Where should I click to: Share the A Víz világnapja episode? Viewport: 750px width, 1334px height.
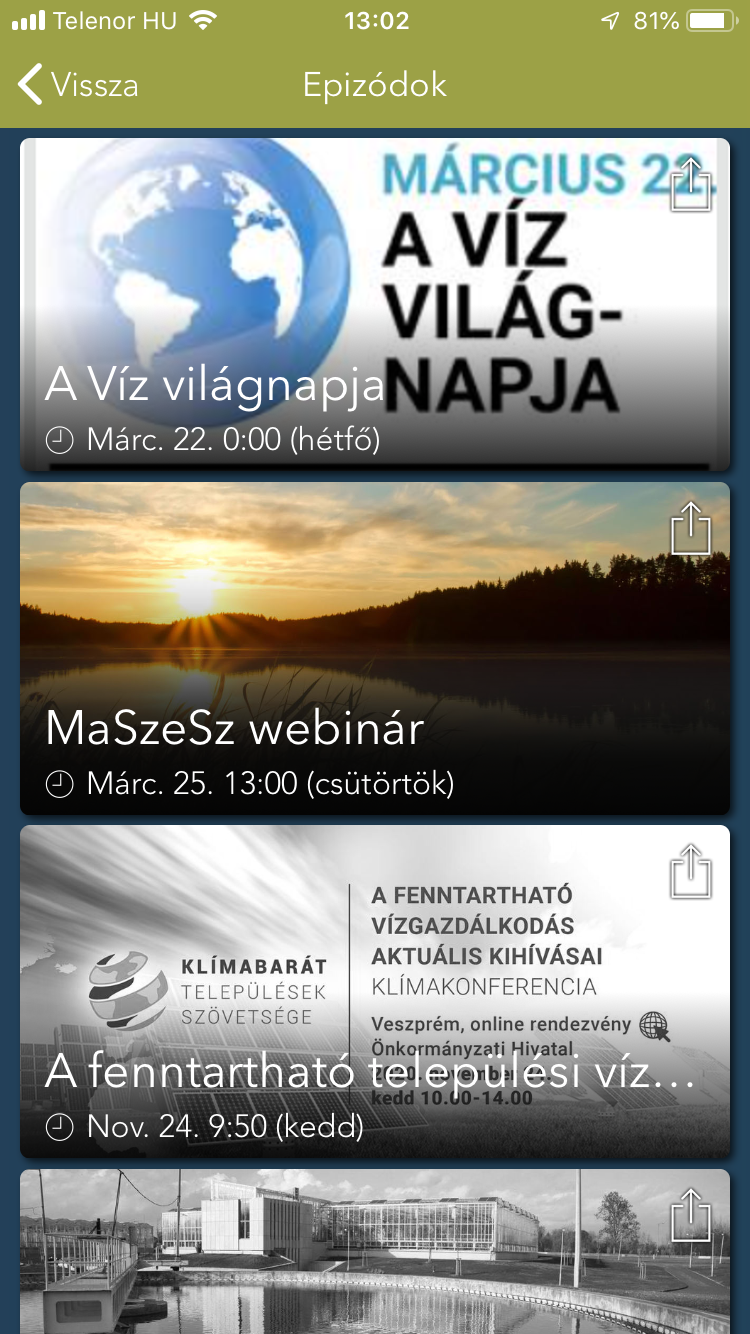[690, 184]
